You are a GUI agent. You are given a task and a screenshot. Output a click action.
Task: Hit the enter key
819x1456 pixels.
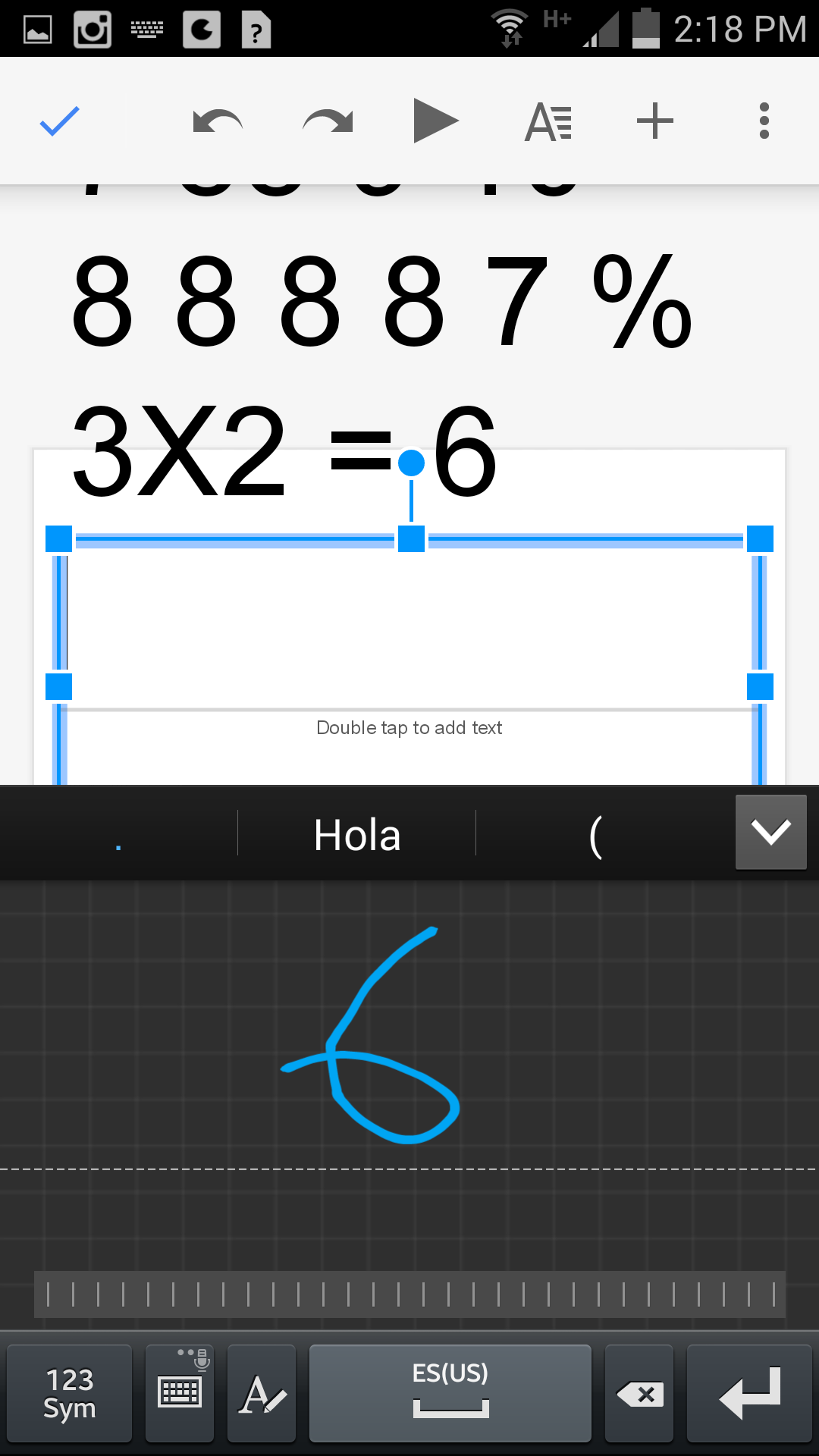[749, 1393]
